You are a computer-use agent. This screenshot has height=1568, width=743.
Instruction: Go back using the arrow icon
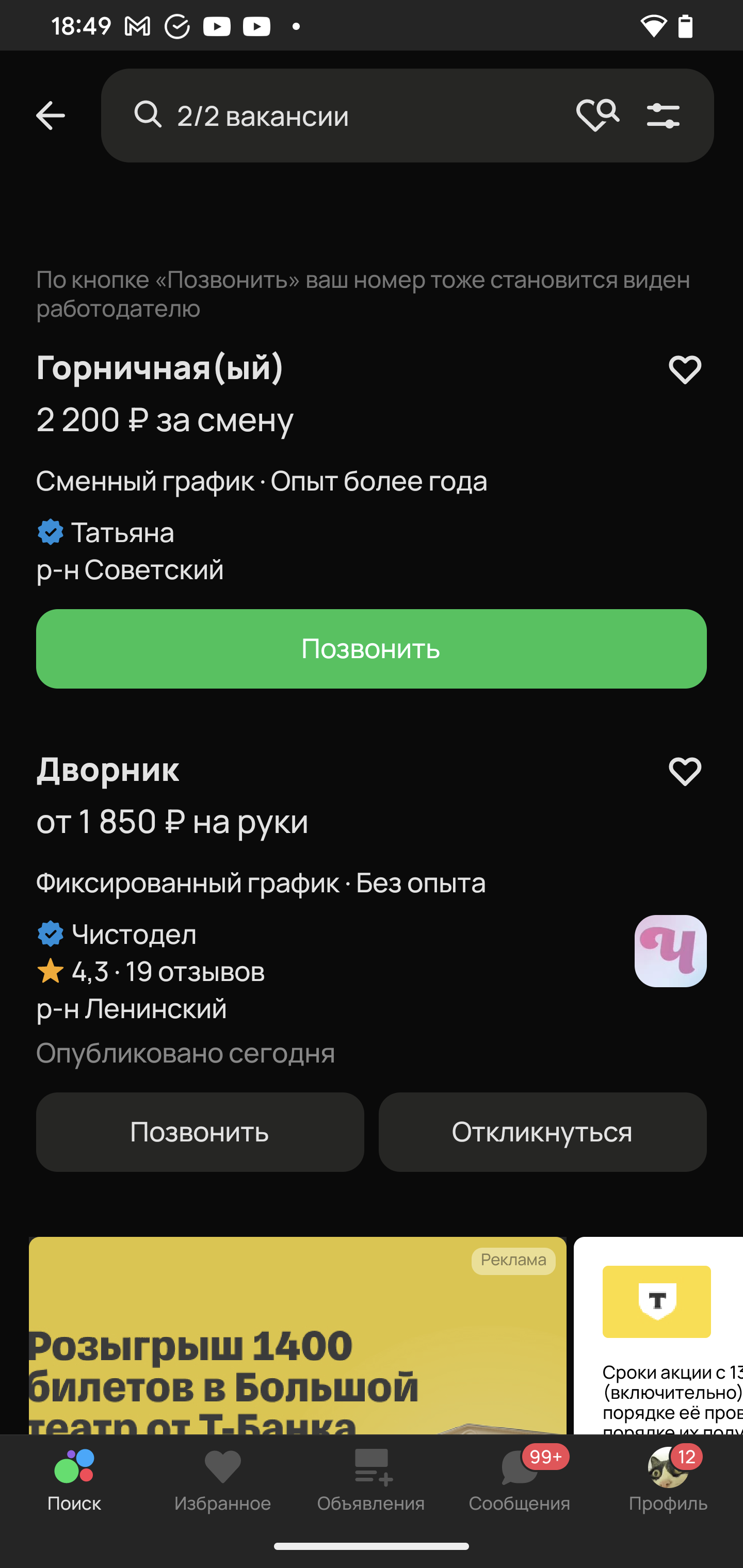click(50, 116)
